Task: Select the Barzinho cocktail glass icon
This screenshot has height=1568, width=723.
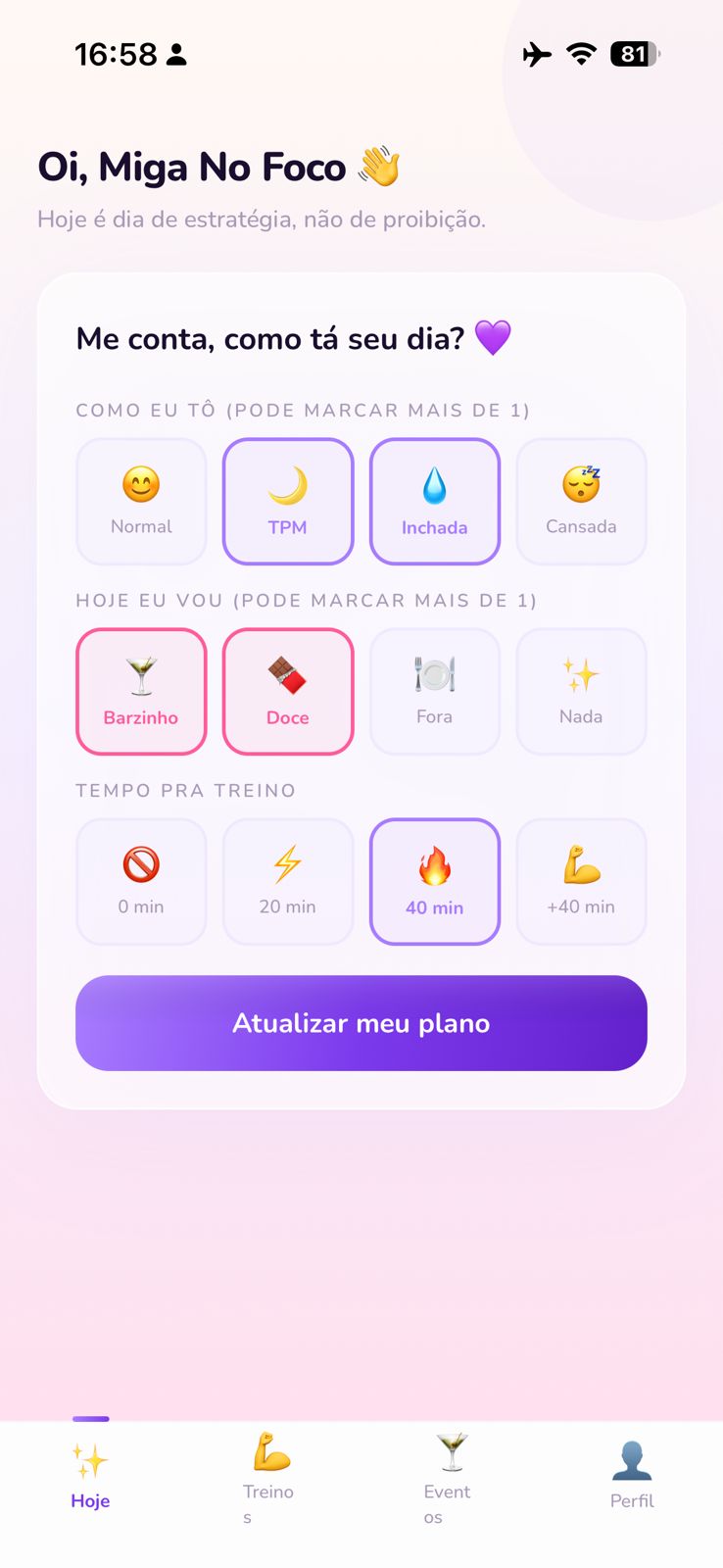Action: click(141, 672)
